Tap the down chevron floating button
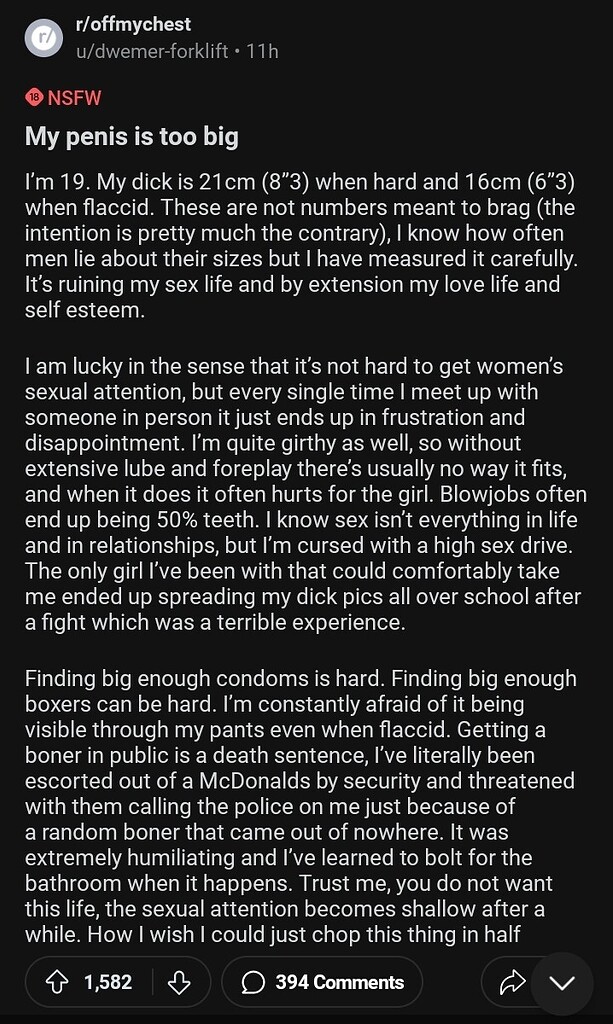Screen dimensions: 613x1024 [563, 984]
